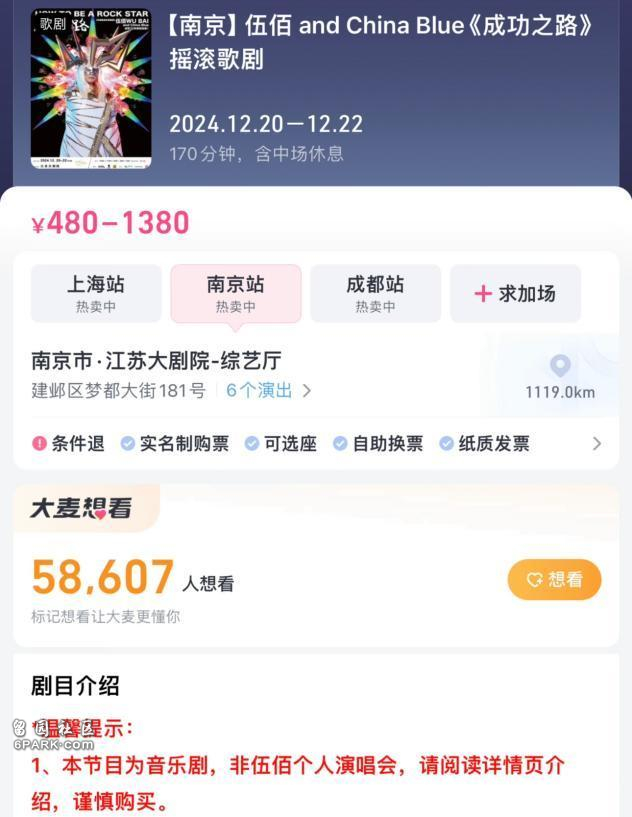
Task: Tap the 求加场 request button
Action: pyautogui.click(x=515, y=293)
